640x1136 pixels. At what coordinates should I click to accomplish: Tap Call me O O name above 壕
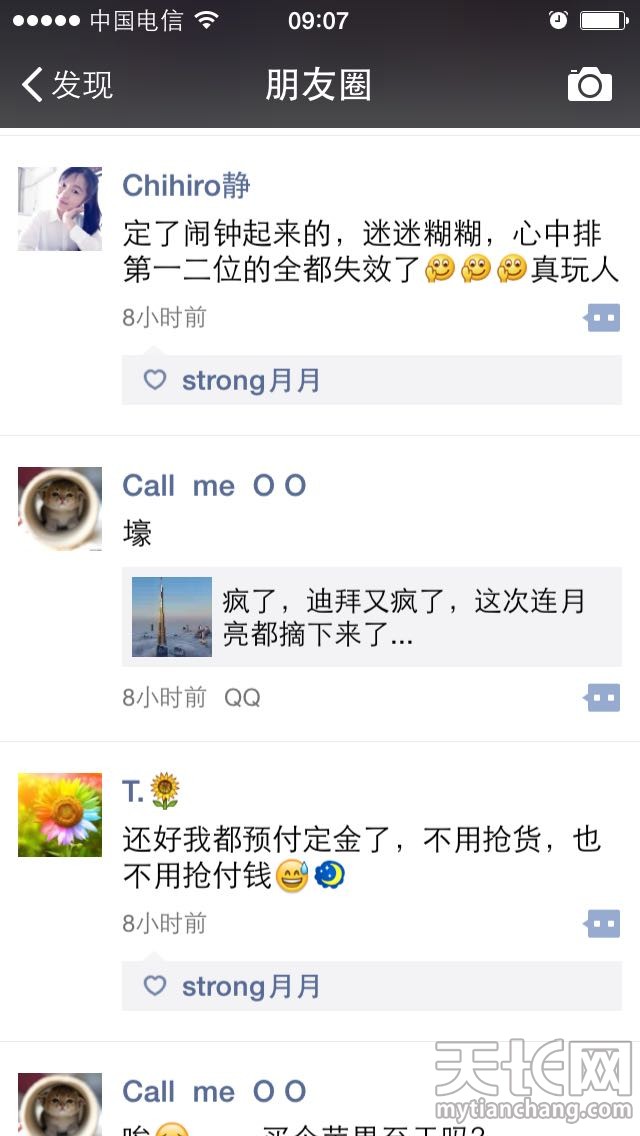pyautogui.click(x=214, y=486)
